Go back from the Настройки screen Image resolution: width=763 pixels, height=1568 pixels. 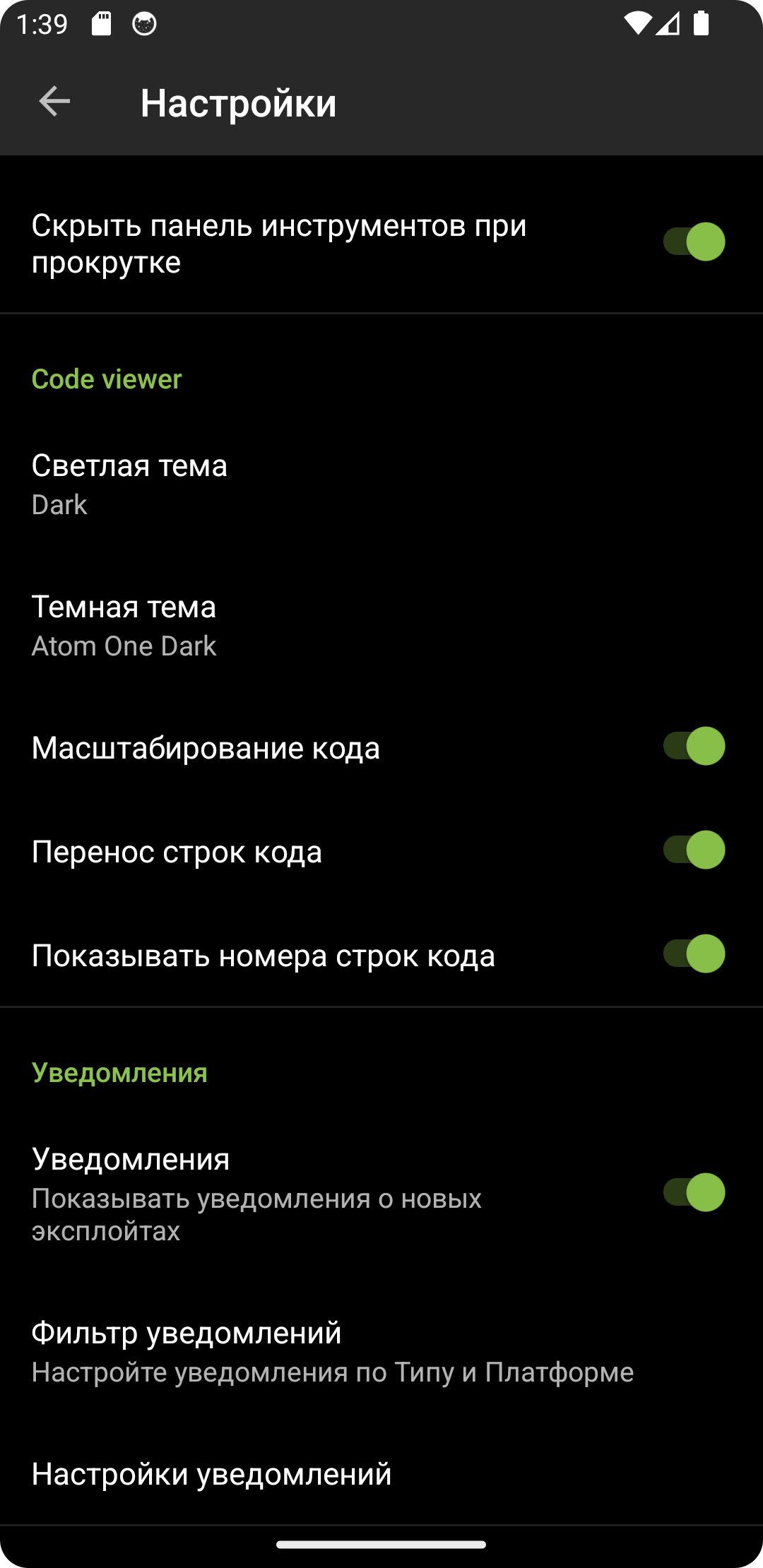click(54, 102)
